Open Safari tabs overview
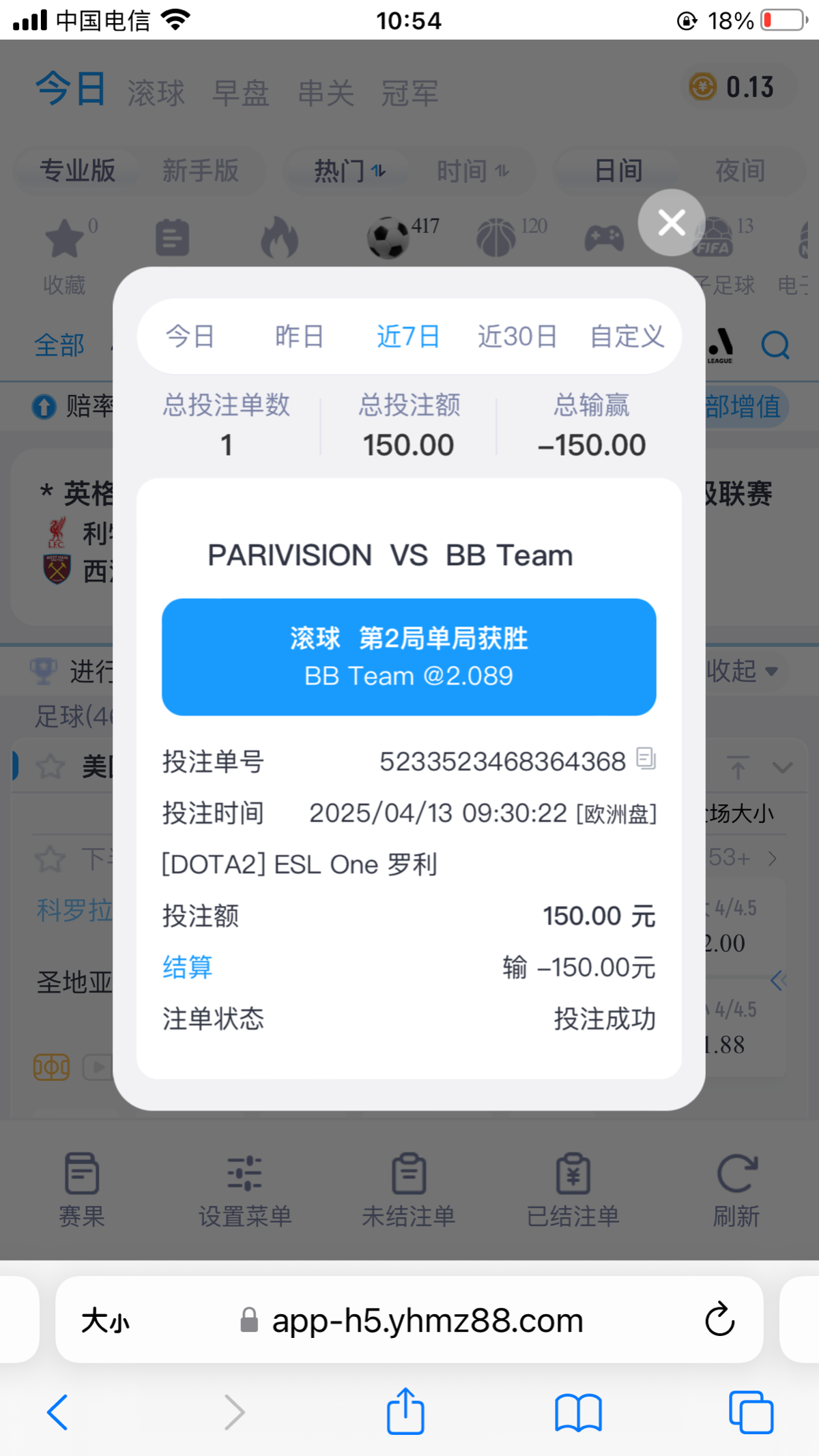This screenshot has height=1456, width=819. [751, 1412]
